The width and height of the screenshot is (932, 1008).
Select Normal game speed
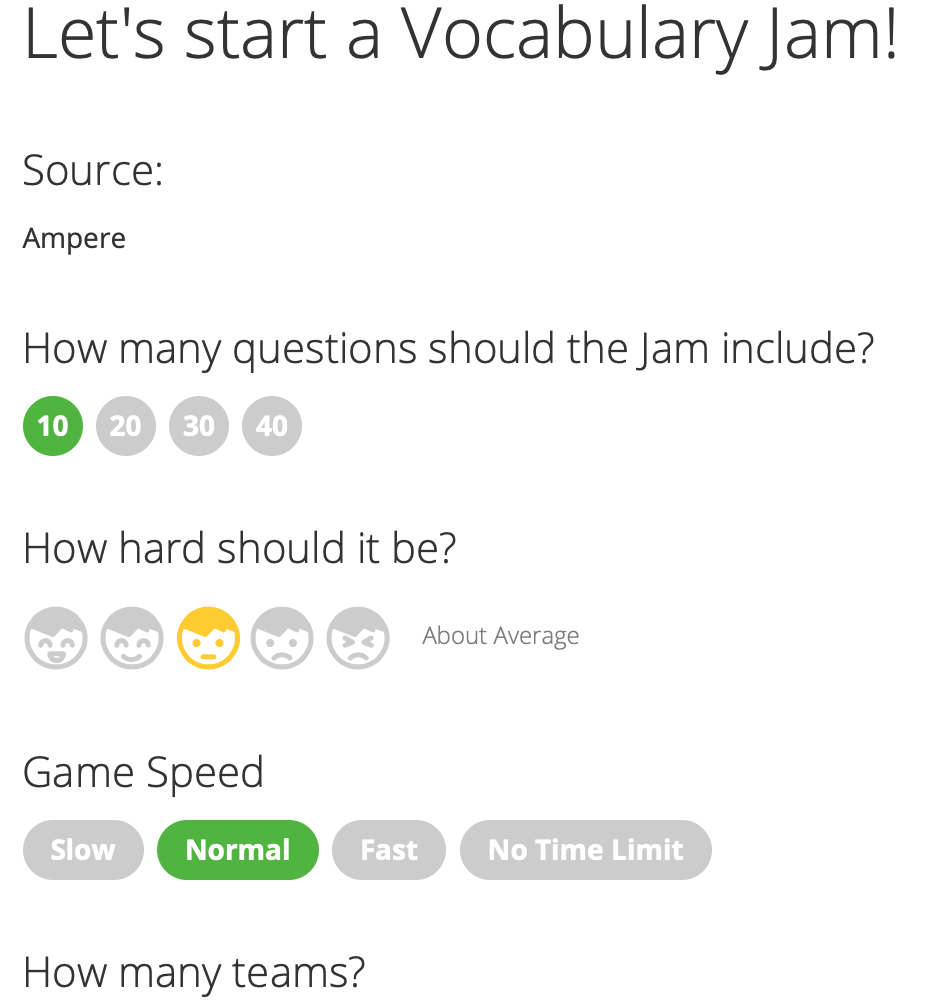238,850
